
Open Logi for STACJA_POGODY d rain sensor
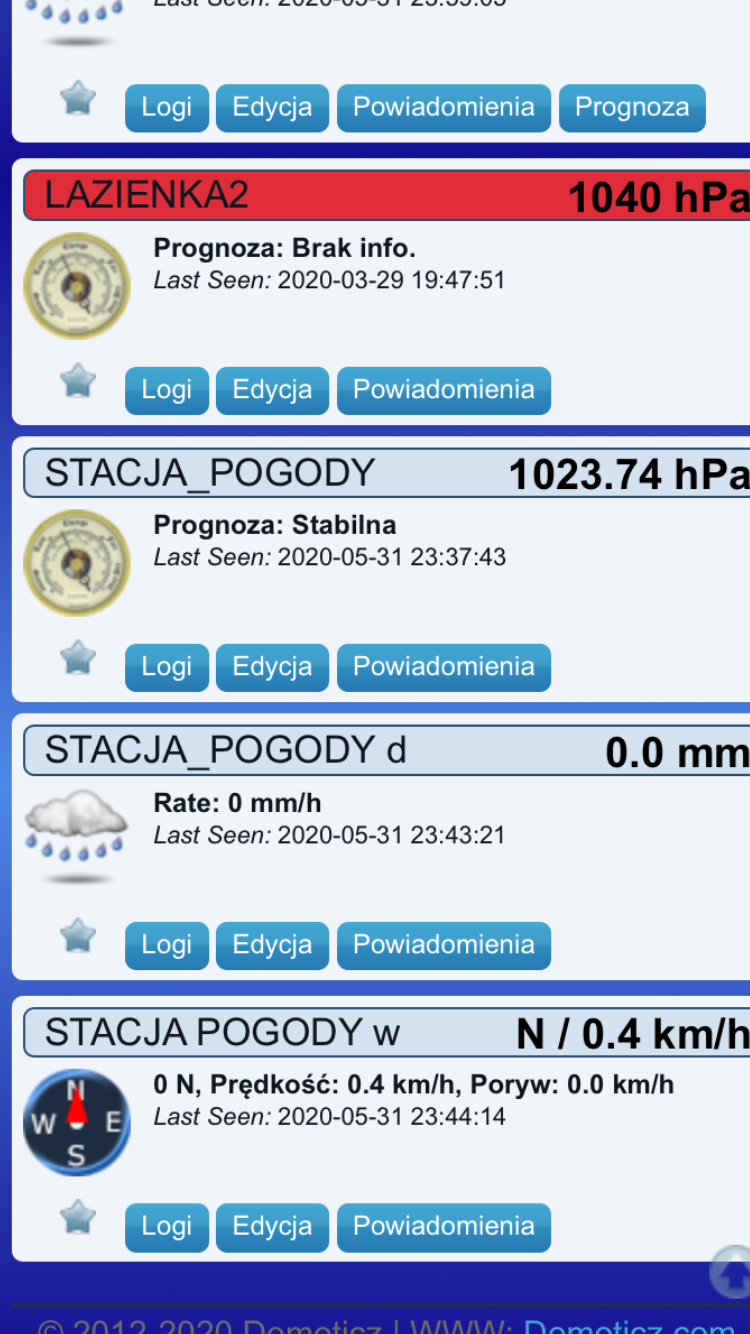[167, 945]
